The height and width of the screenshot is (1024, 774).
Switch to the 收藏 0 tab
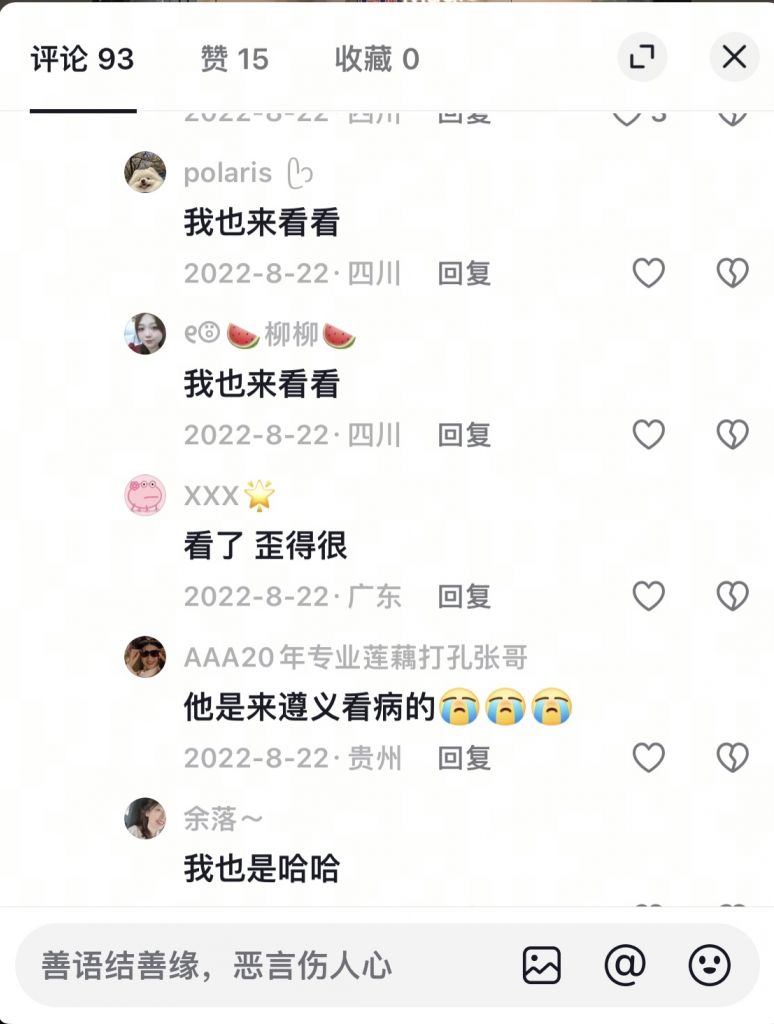pos(376,59)
